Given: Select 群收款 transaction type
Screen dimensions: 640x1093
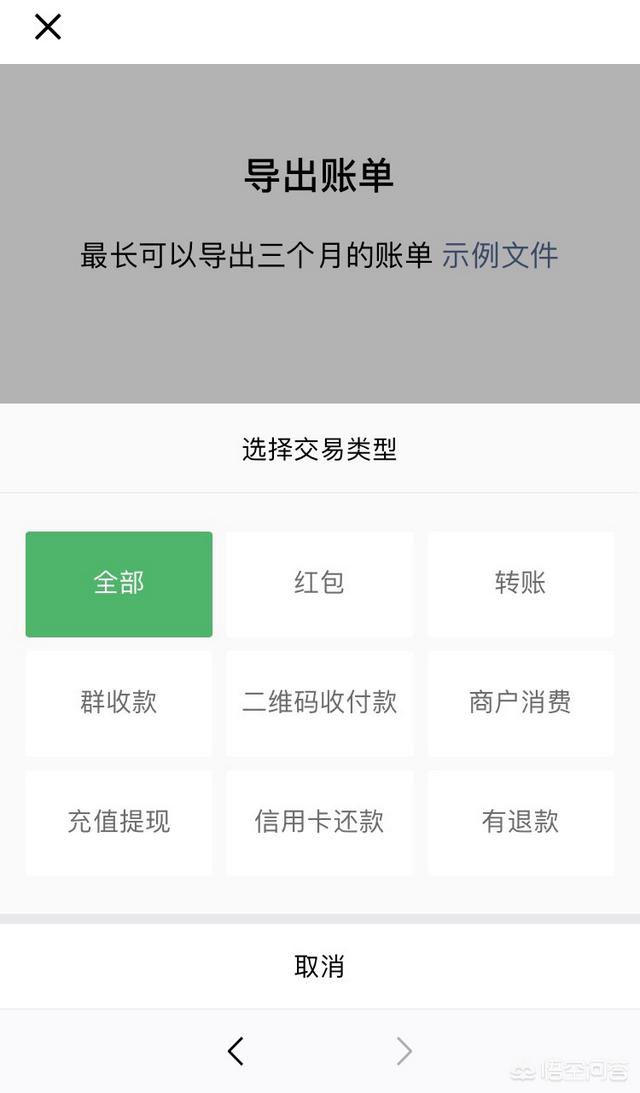Looking at the screenshot, I should [x=119, y=703].
